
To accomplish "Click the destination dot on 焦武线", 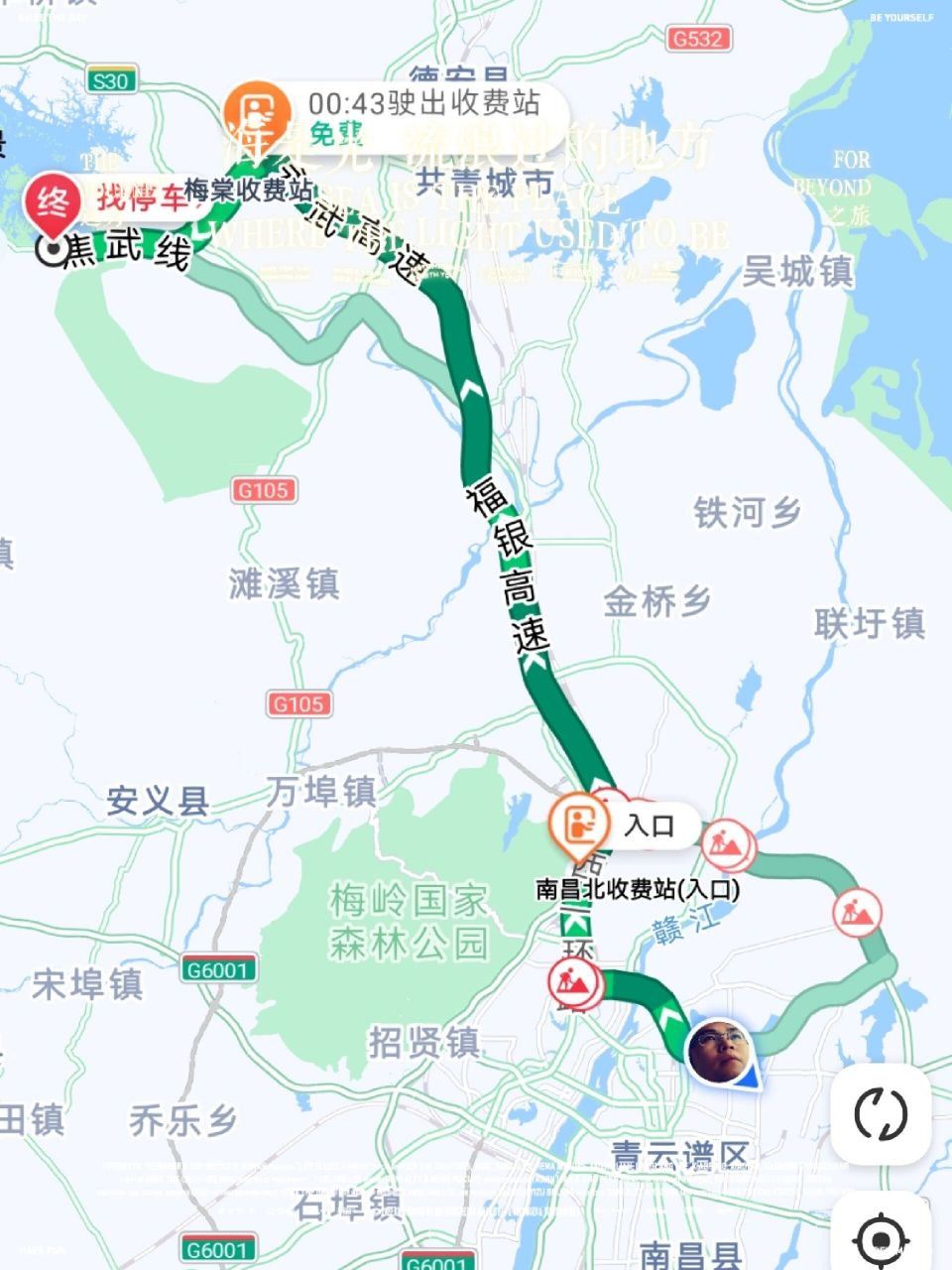I will pyautogui.click(x=52, y=250).
